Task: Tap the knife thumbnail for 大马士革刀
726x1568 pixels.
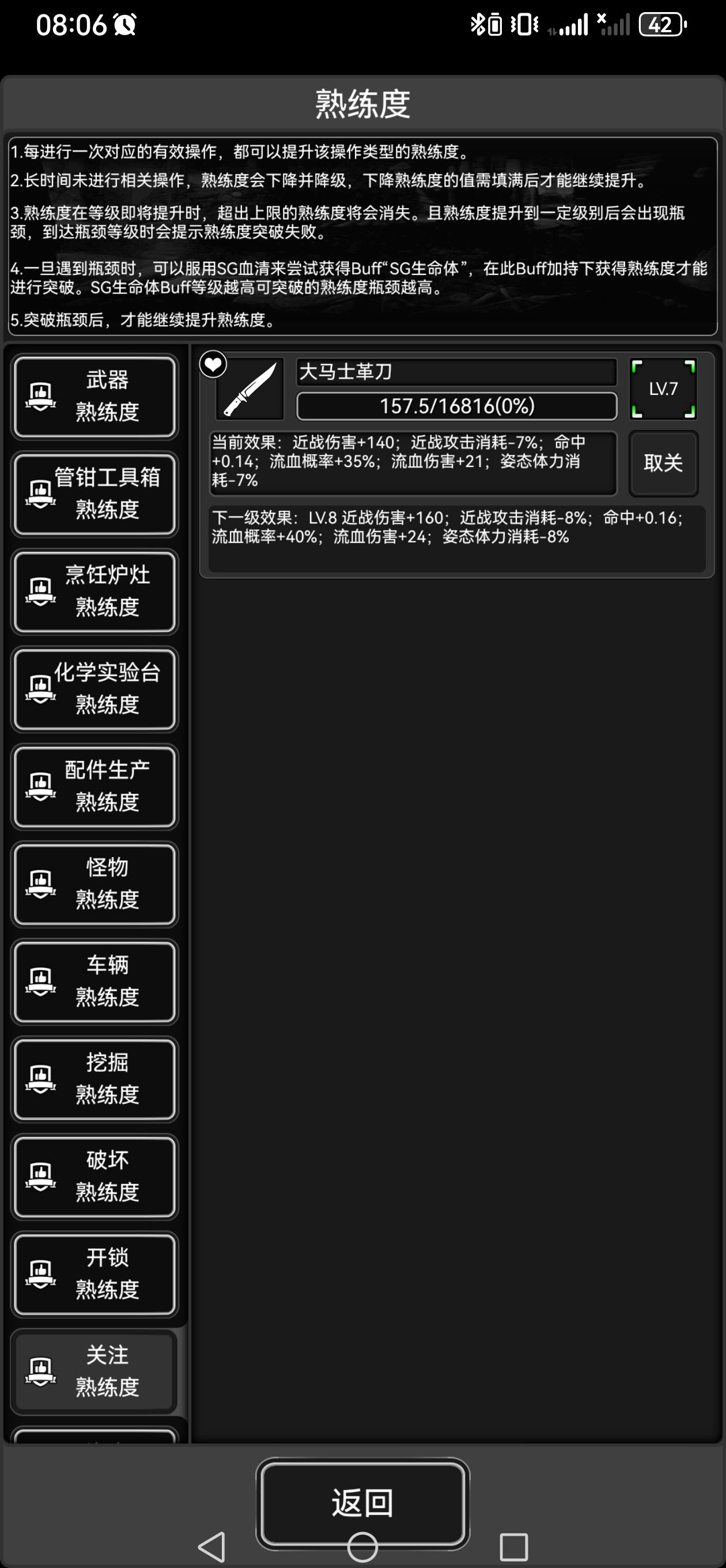Action: point(249,389)
